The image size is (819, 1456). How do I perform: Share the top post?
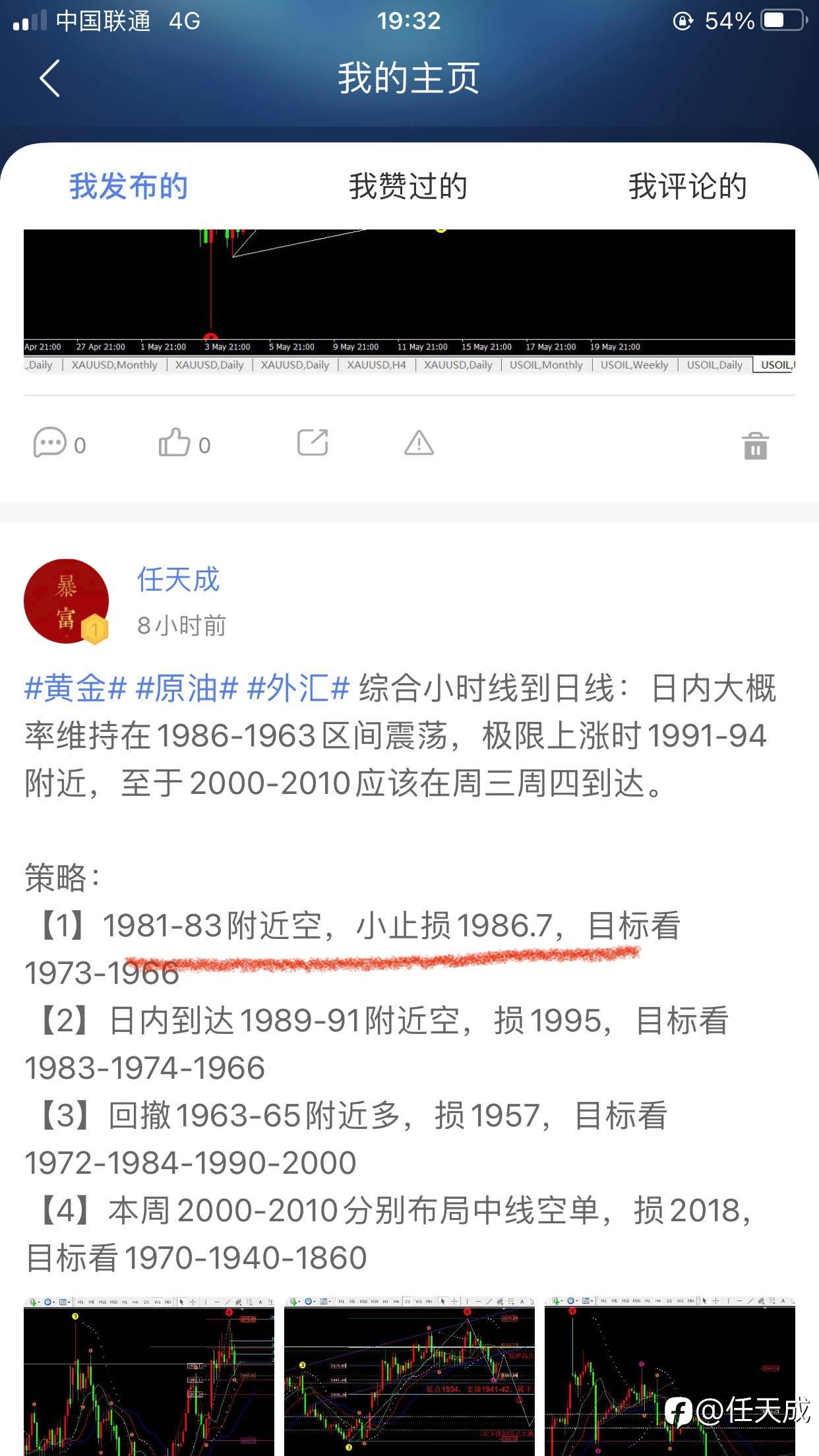pos(313,442)
